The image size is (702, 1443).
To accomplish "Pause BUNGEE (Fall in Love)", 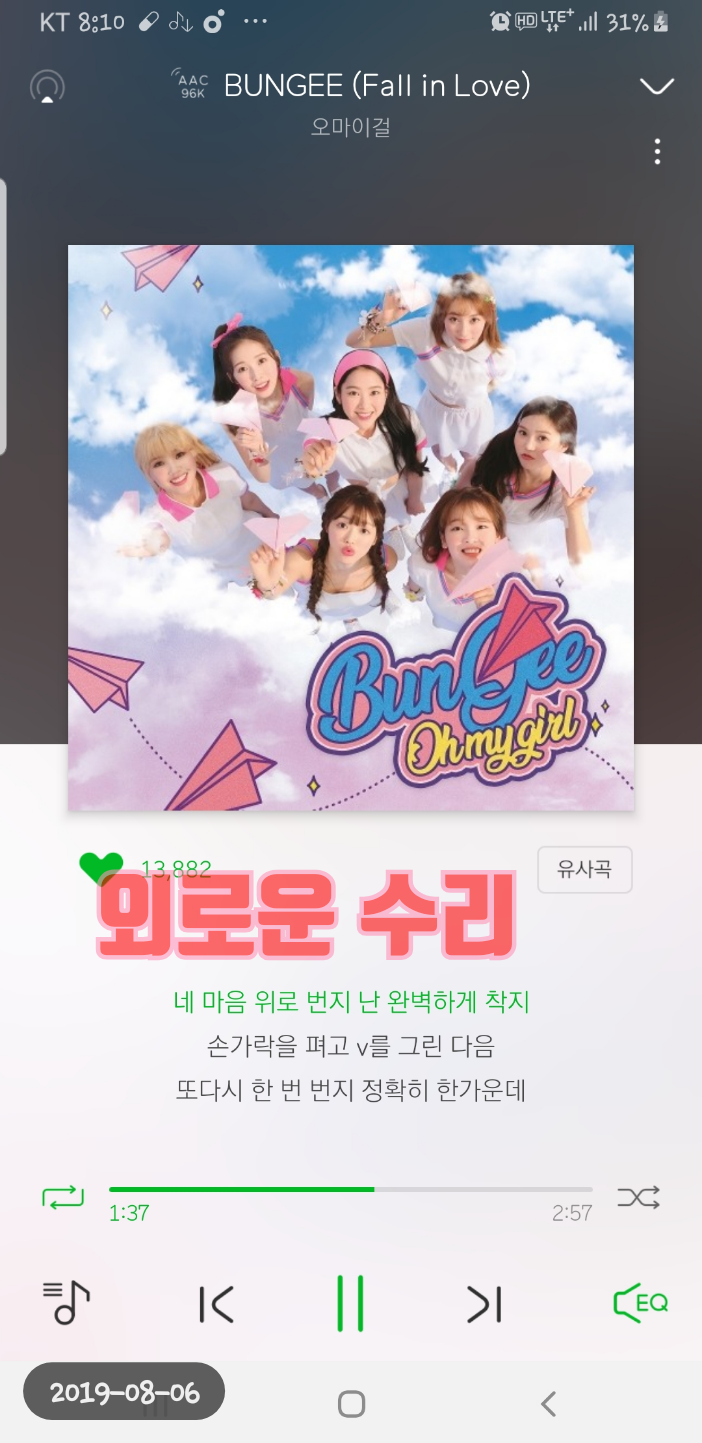I will coord(350,1304).
